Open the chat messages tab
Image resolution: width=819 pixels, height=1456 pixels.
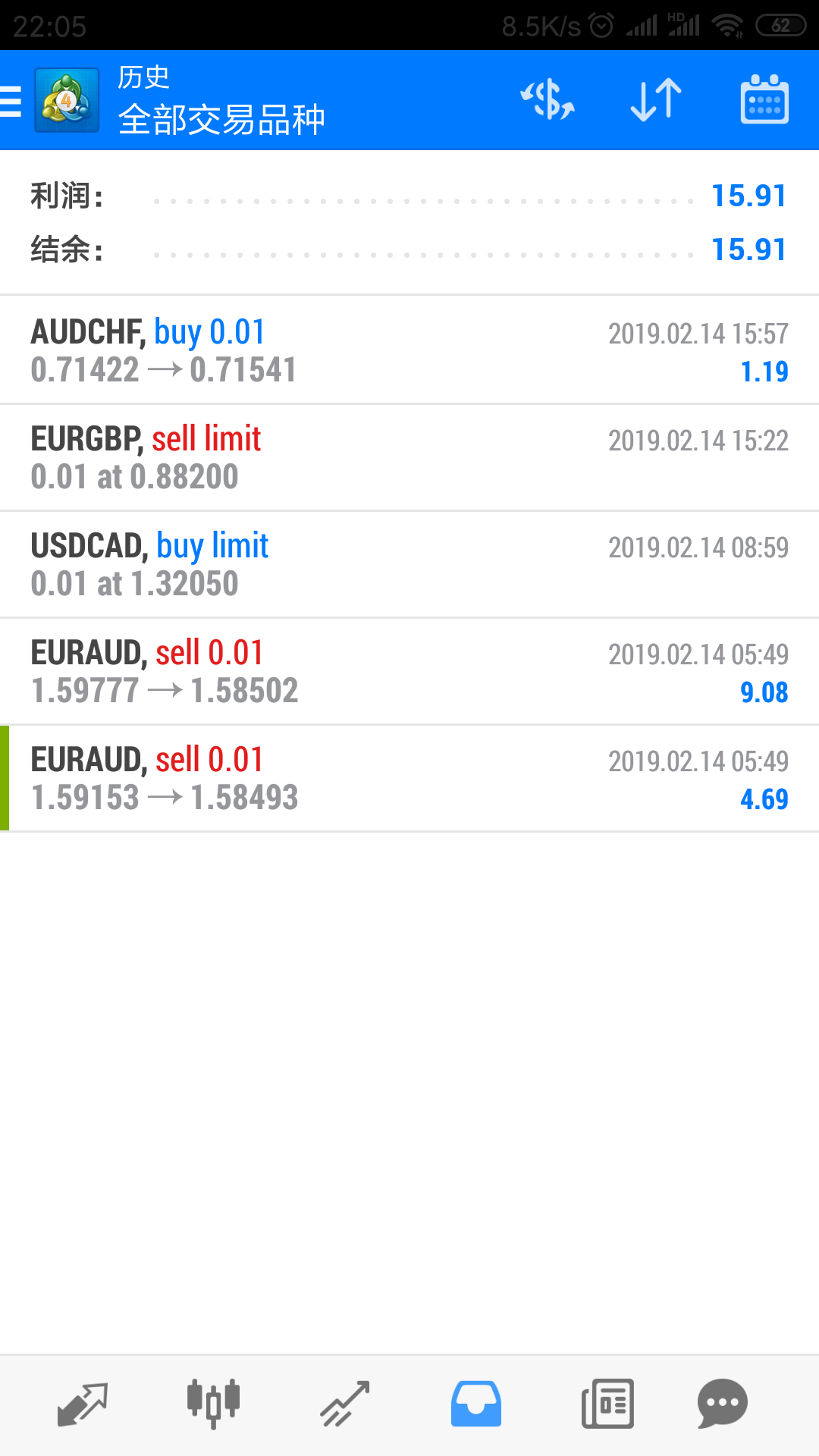(723, 1404)
